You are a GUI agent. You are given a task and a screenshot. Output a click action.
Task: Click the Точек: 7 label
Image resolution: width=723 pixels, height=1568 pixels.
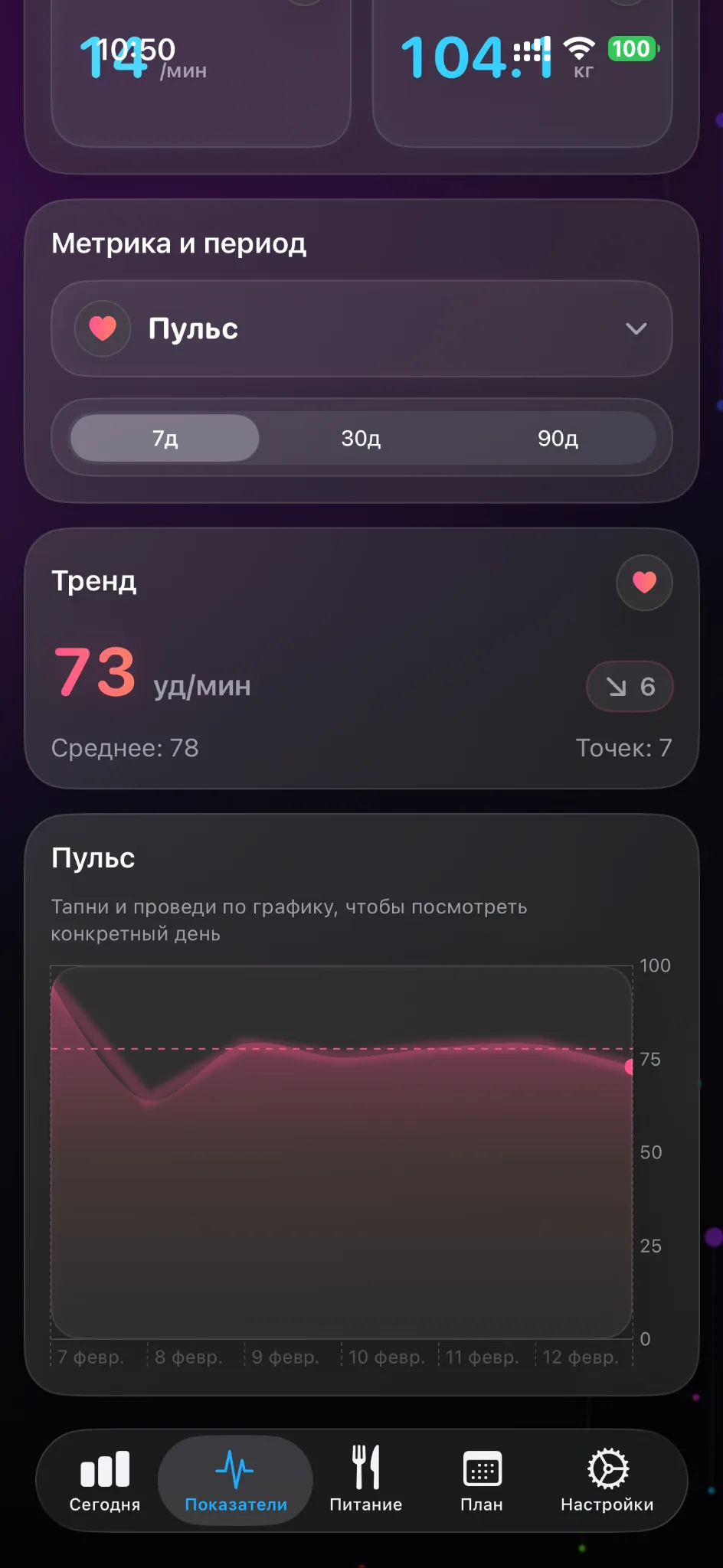coord(626,748)
